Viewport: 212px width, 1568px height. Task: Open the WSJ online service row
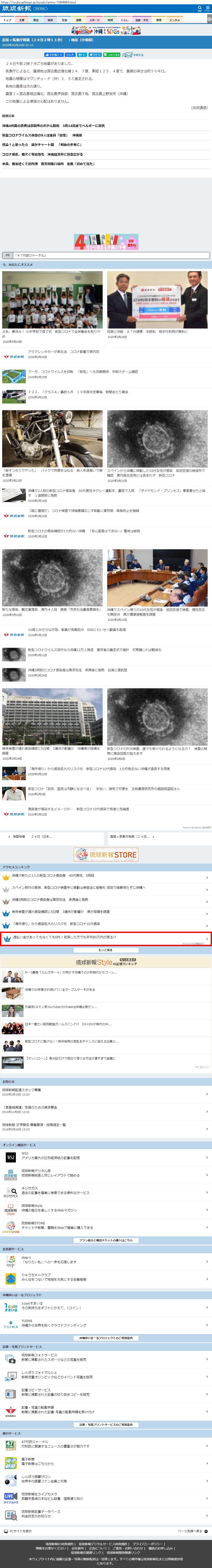106,1155
